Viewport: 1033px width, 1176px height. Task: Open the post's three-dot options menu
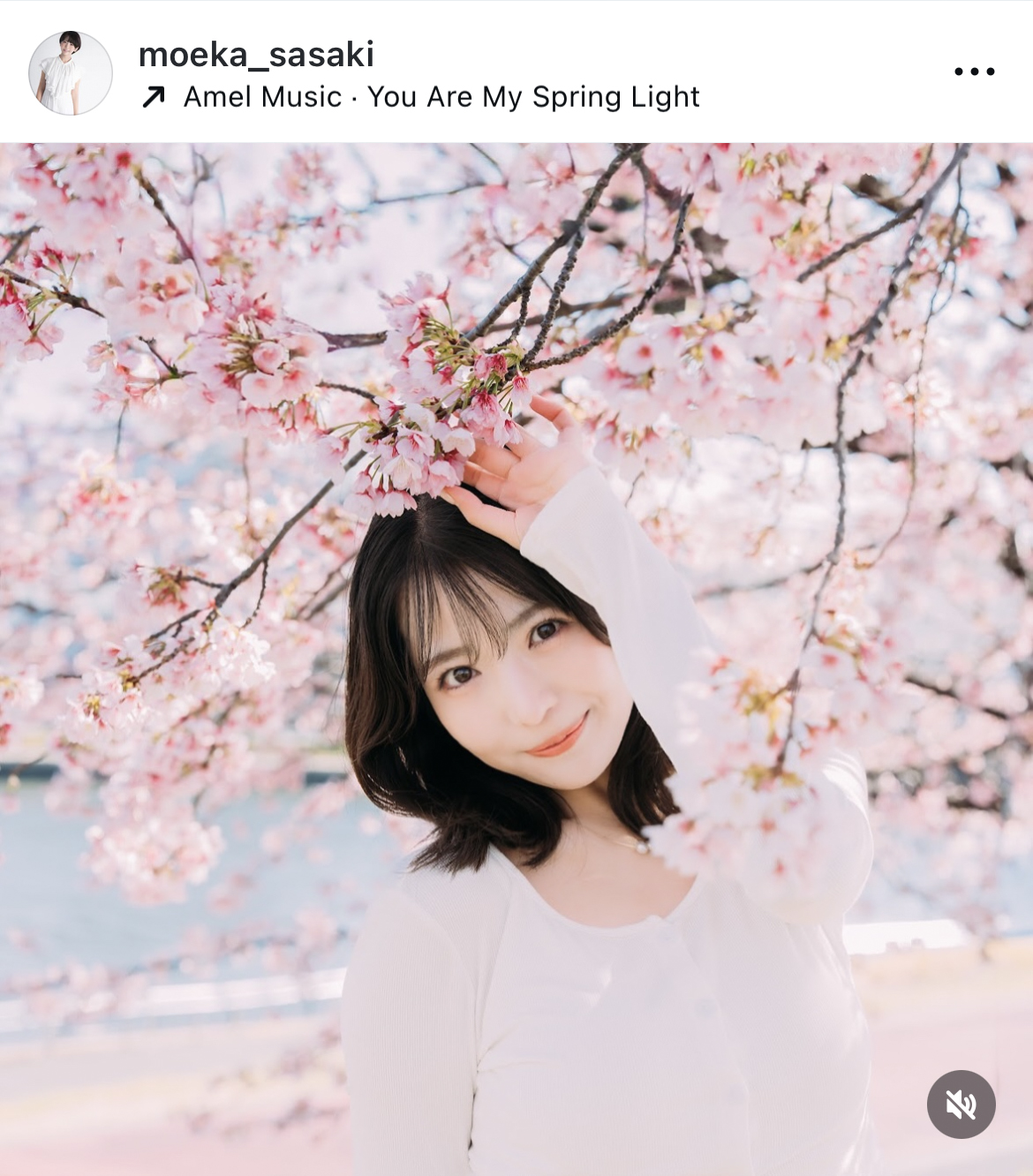pos(974,72)
